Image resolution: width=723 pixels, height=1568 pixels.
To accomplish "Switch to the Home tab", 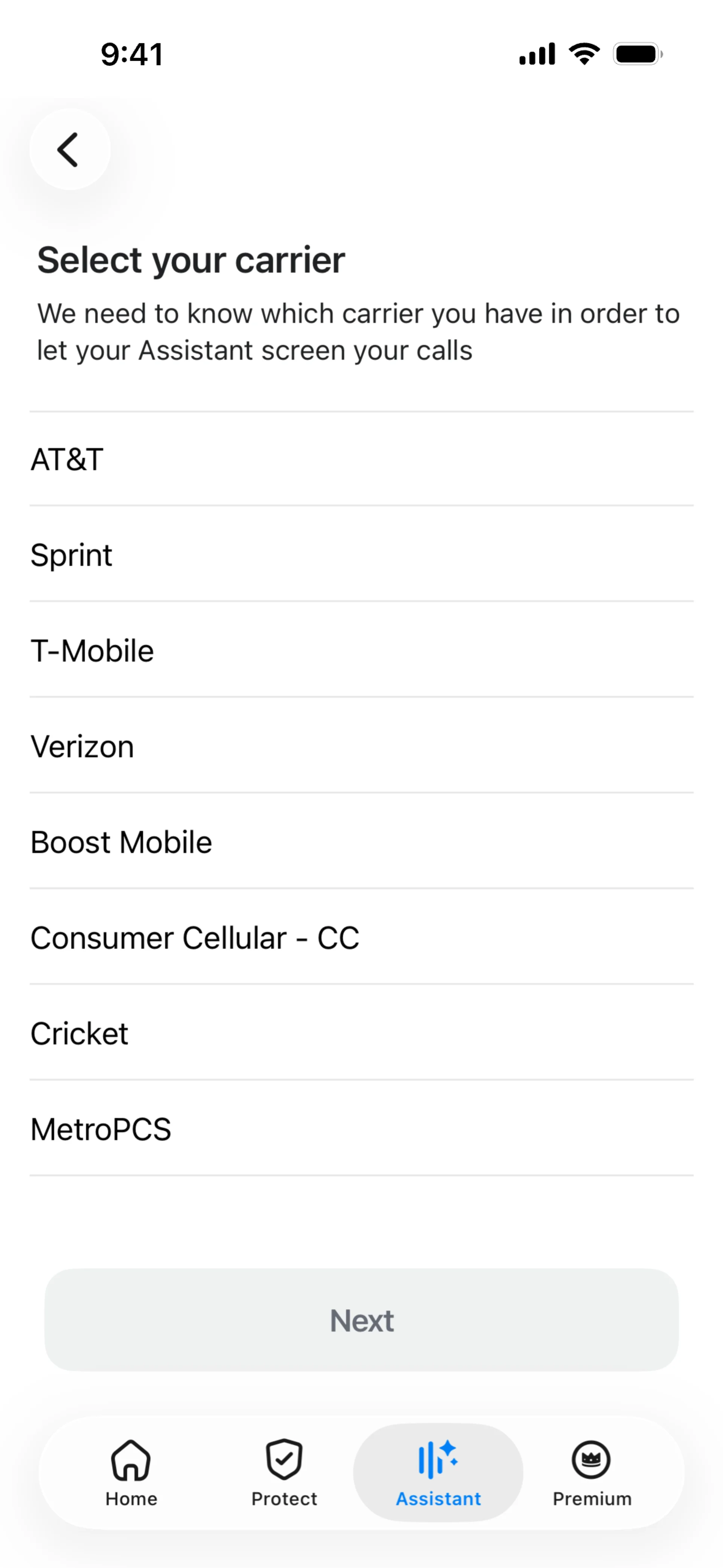I will [131, 1472].
